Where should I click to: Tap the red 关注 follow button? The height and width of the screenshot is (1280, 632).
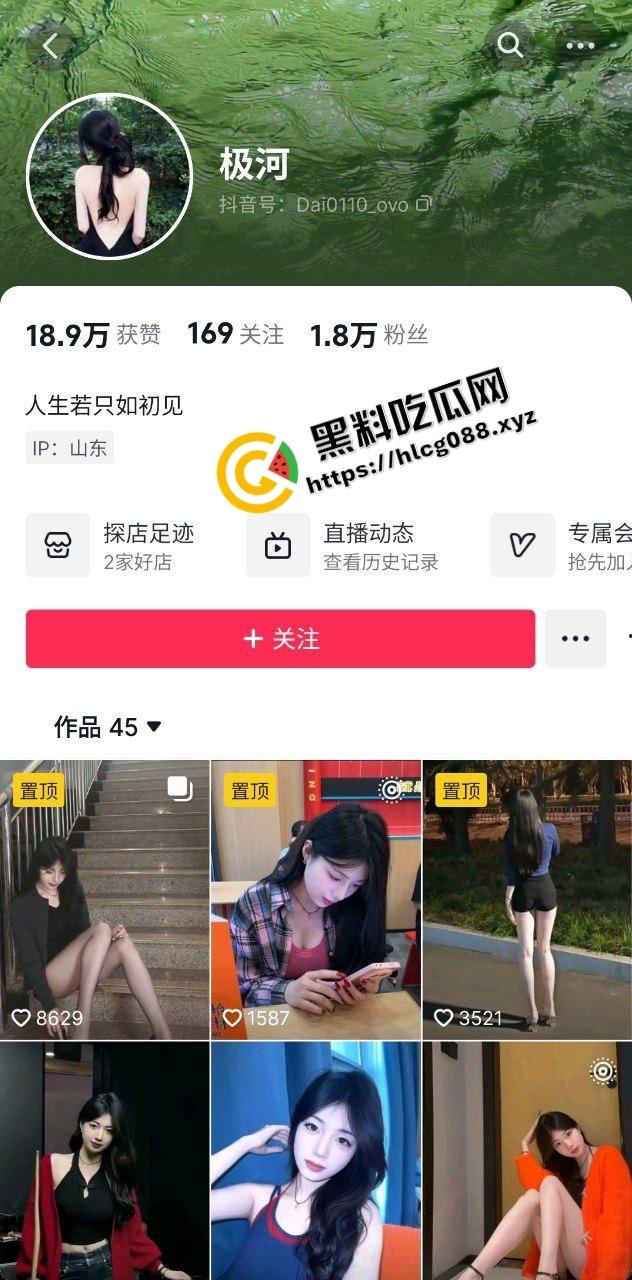pos(280,639)
